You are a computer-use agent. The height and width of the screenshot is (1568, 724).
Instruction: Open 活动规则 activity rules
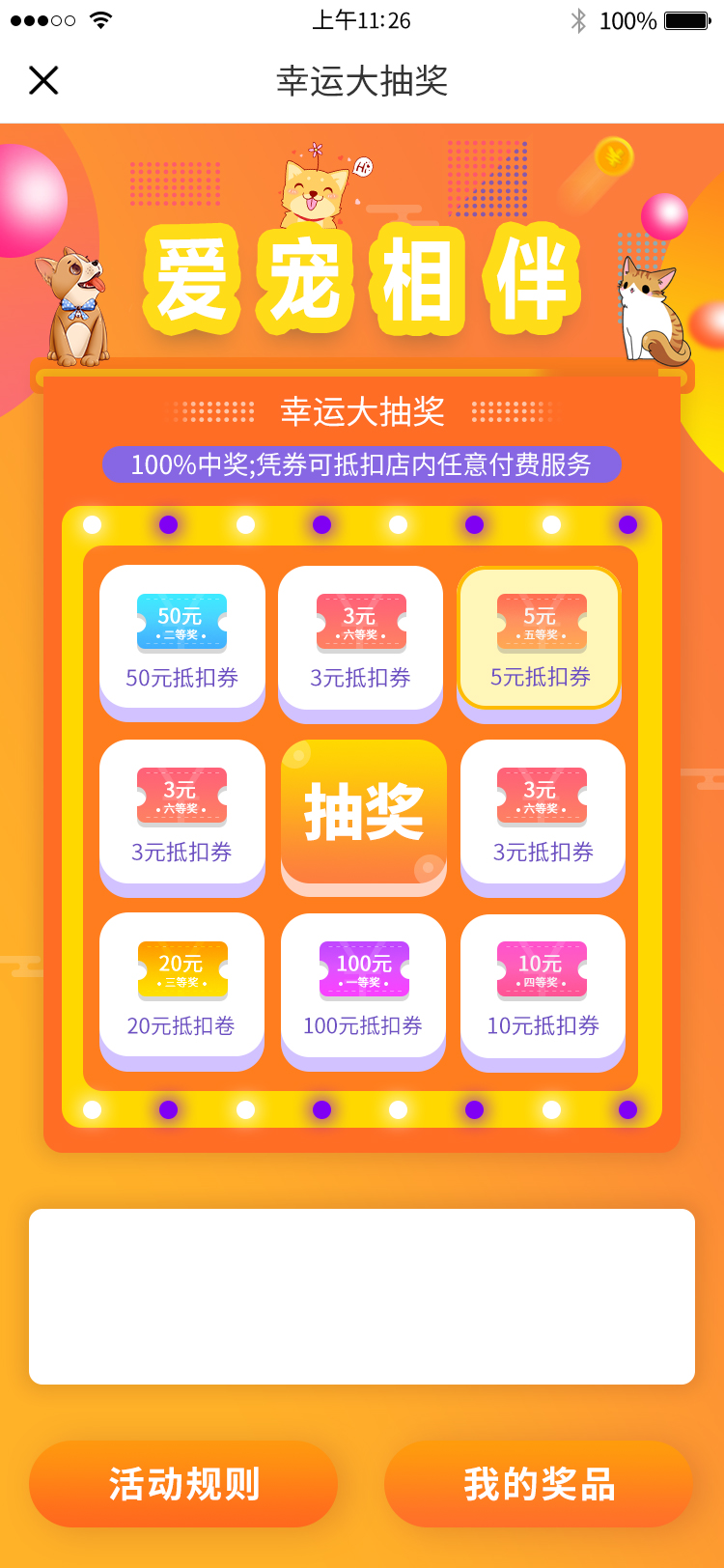pyautogui.click(x=183, y=1484)
